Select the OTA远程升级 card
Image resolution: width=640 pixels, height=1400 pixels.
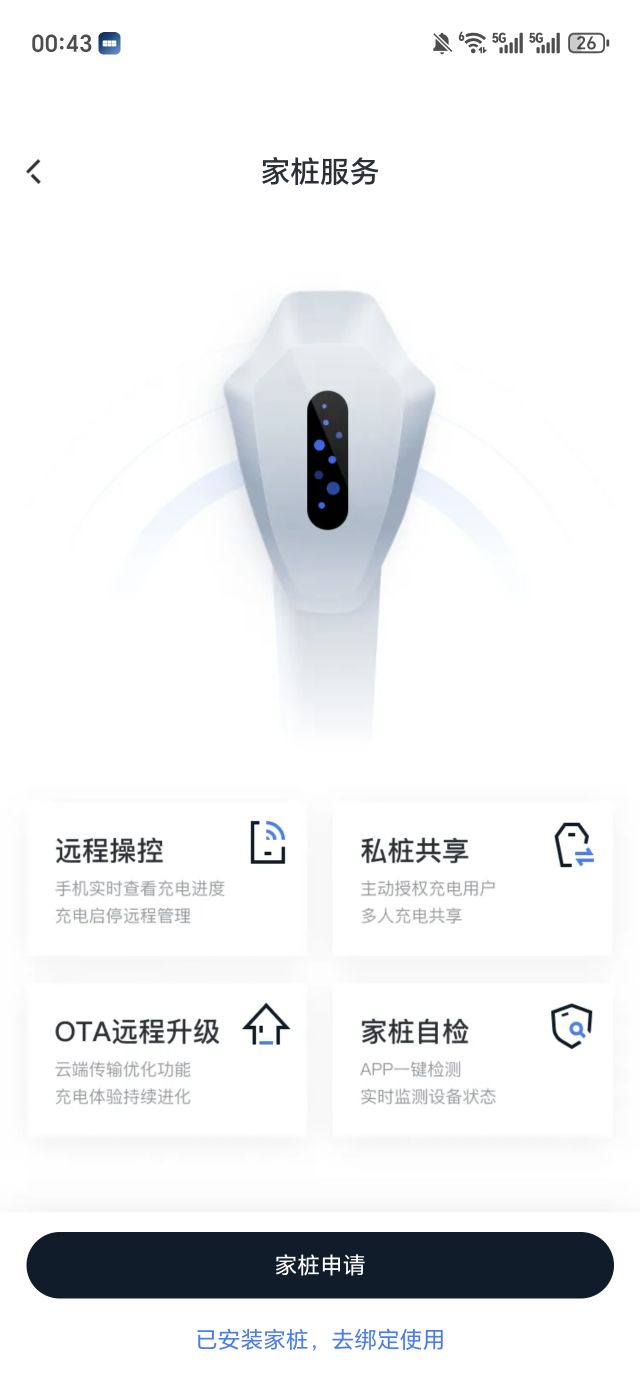167,1060
